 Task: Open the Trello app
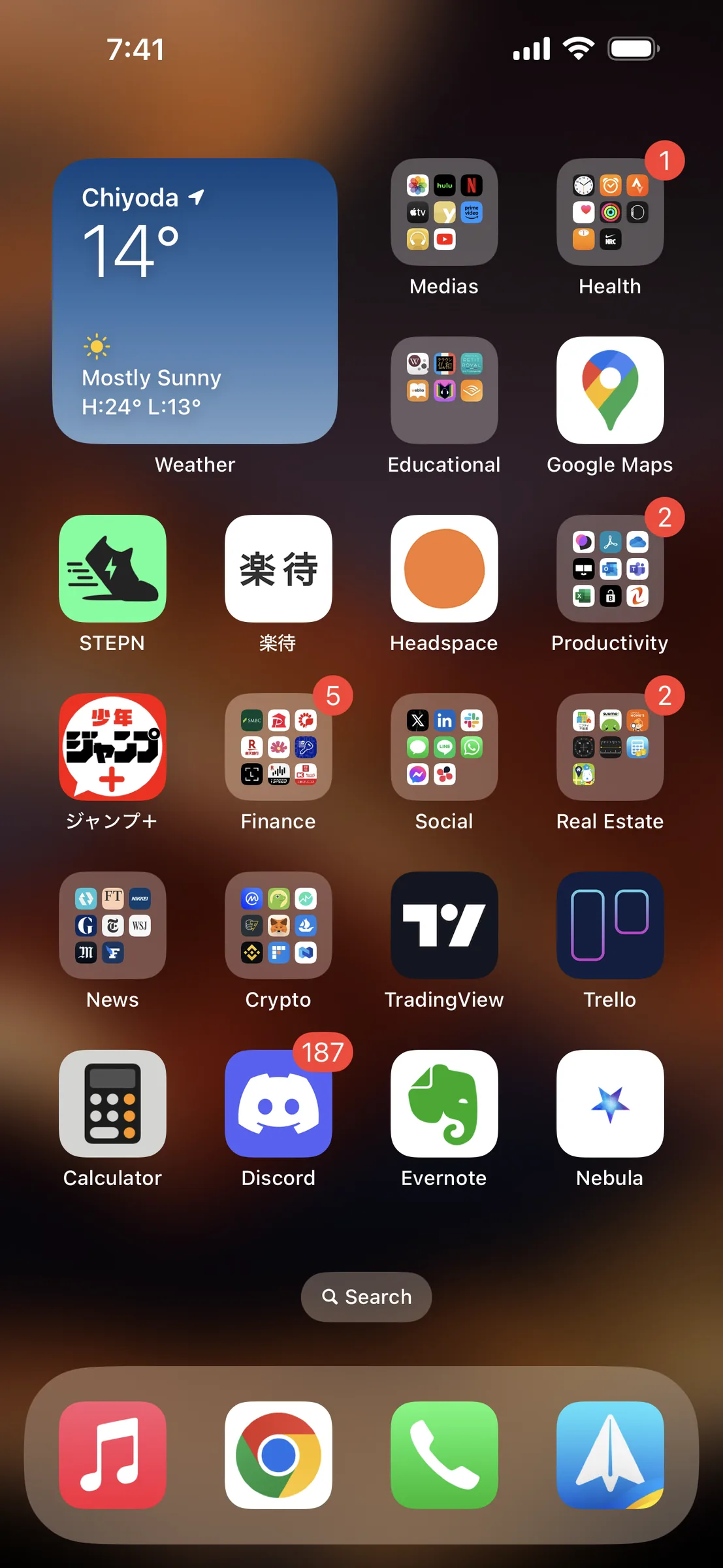point(610,925)
